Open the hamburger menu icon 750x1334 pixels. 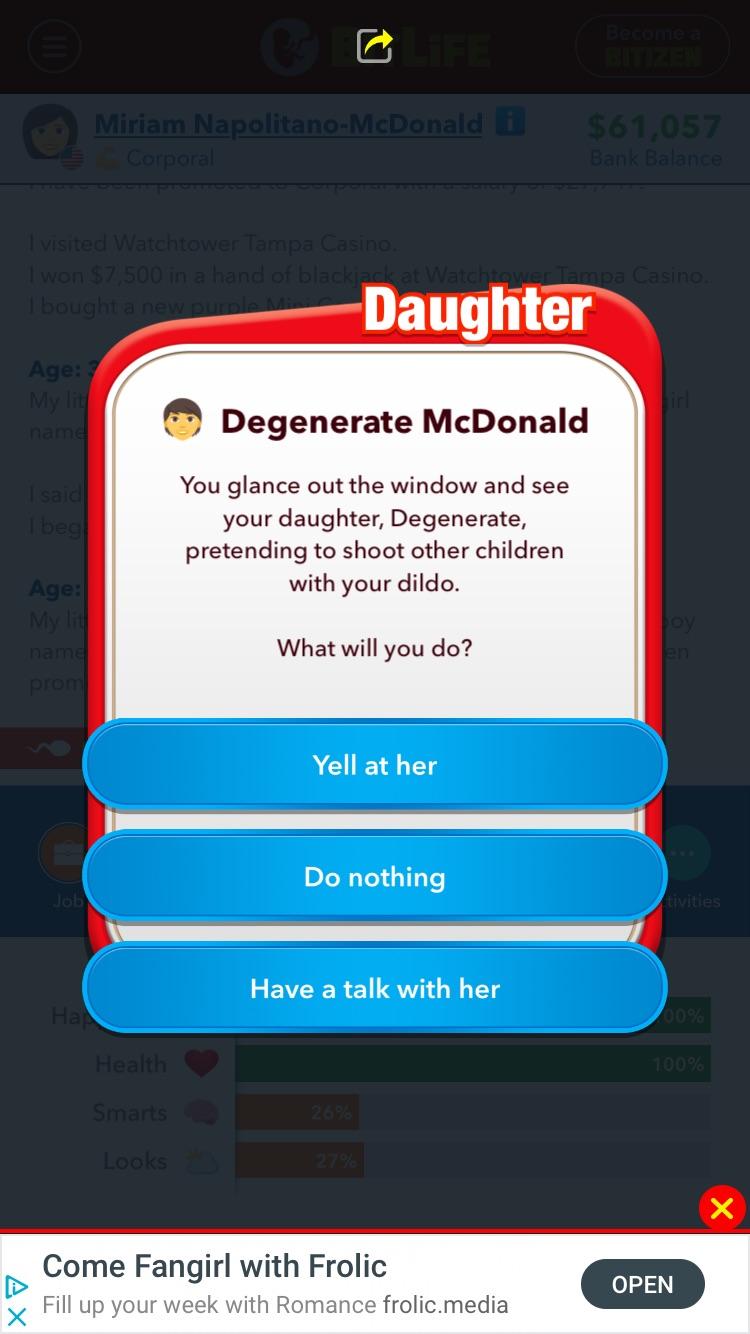coord(55,46)
